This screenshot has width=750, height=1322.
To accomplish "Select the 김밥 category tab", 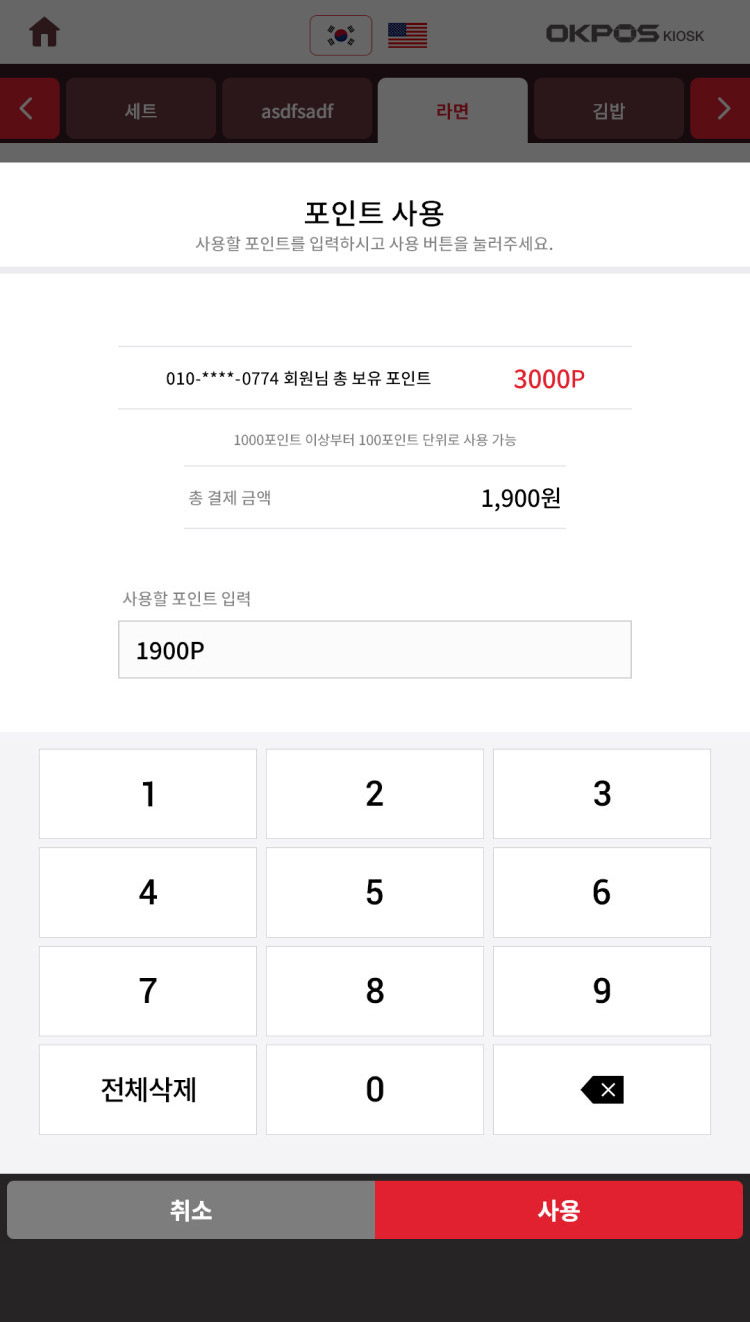I will click(608, 110).
